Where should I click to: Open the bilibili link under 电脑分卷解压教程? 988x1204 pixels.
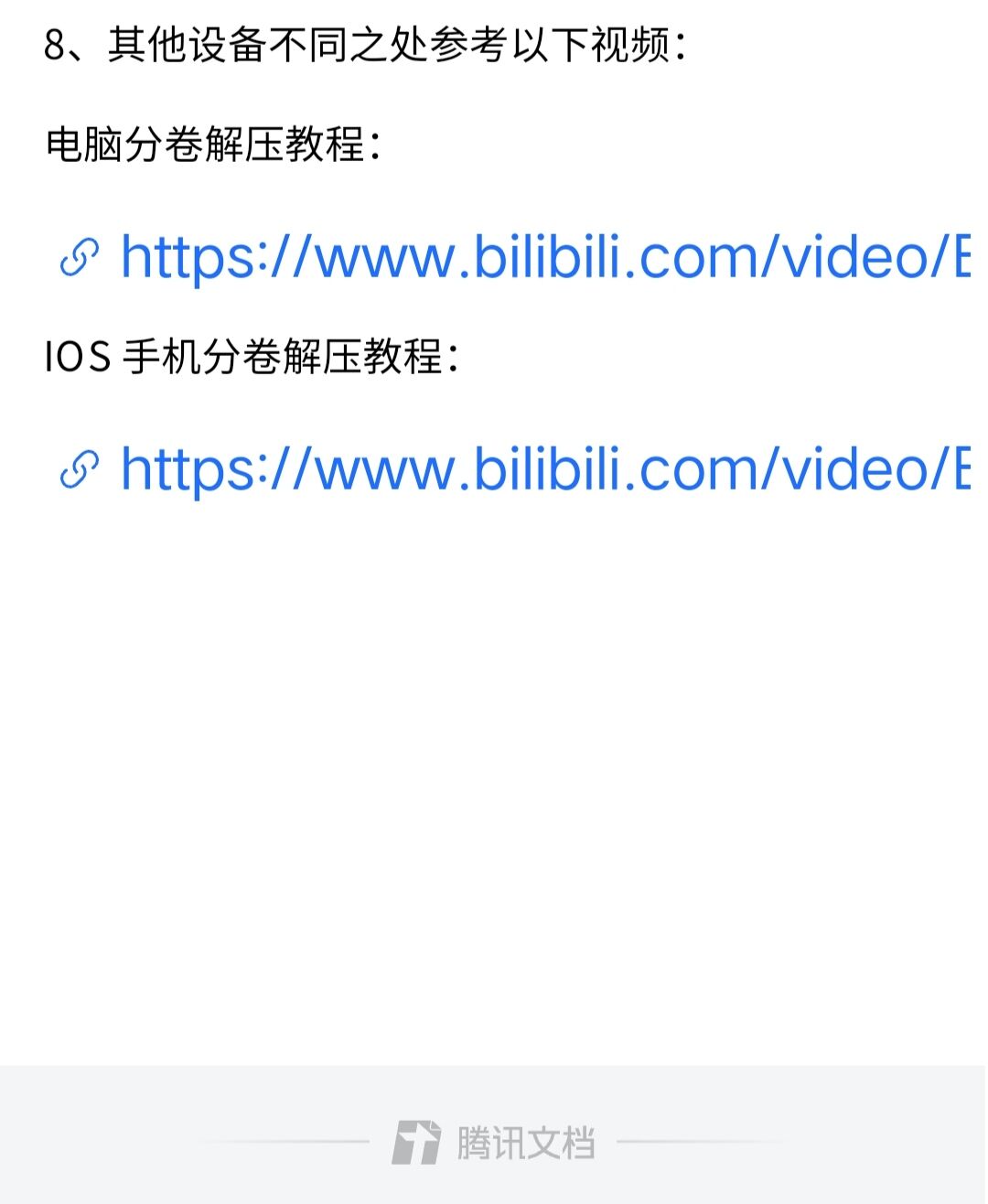pos(544,257)
